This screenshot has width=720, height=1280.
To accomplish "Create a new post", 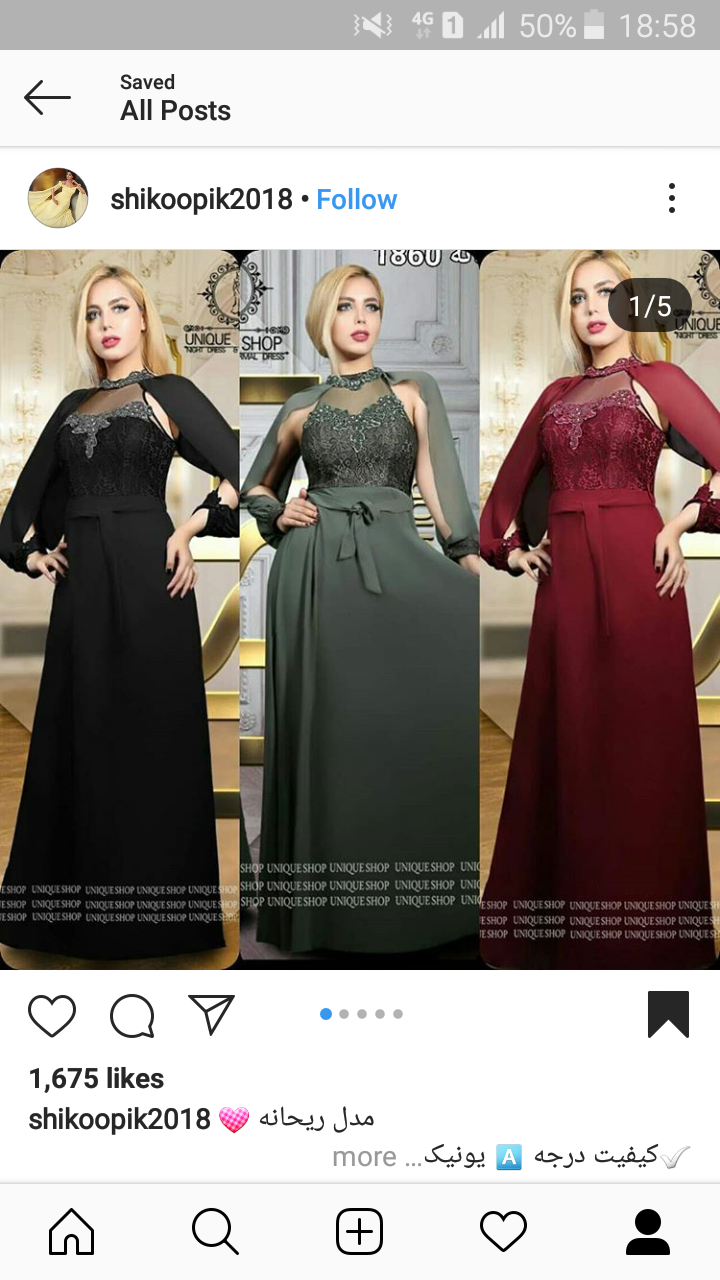I will pos(359,1231).
